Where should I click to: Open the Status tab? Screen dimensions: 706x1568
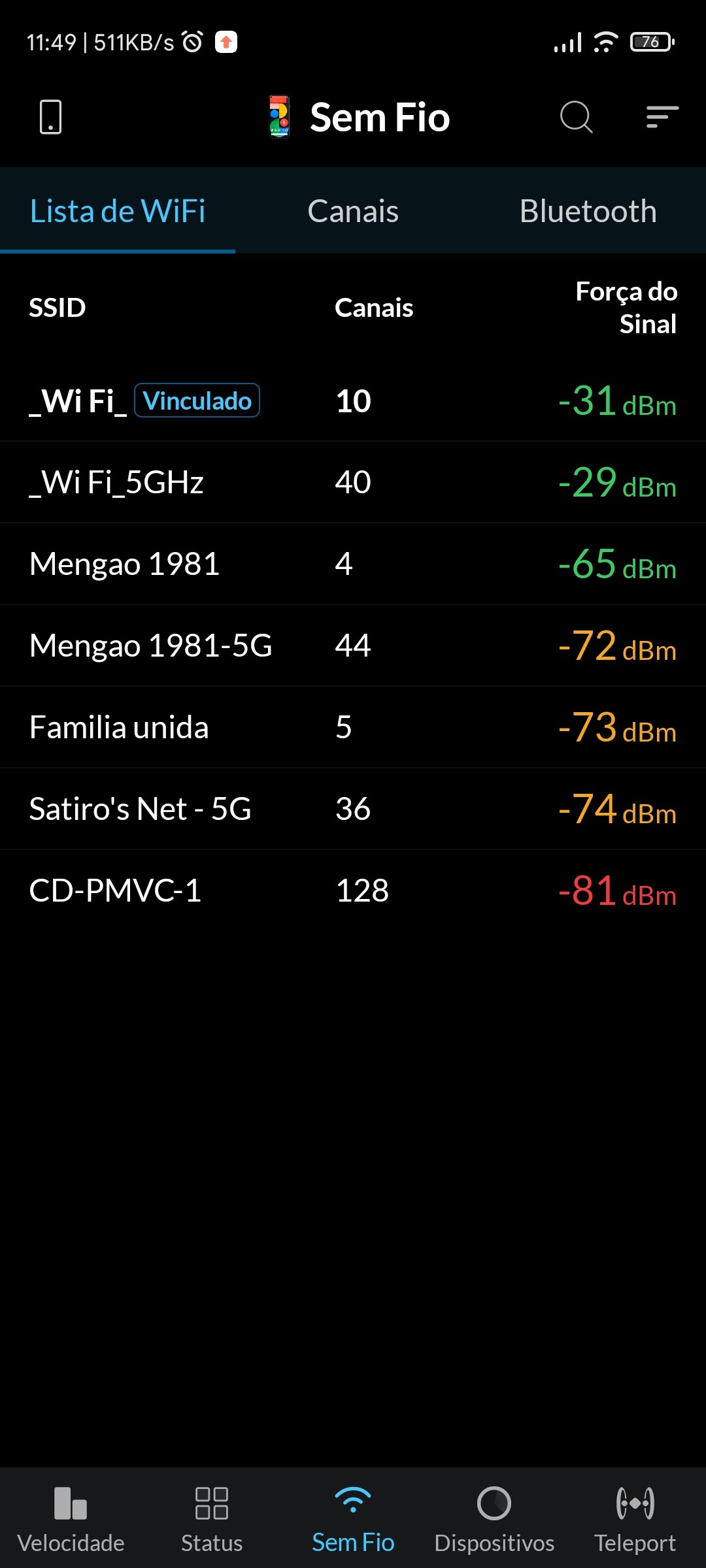pyautogui.click(x=212, y=1517)
